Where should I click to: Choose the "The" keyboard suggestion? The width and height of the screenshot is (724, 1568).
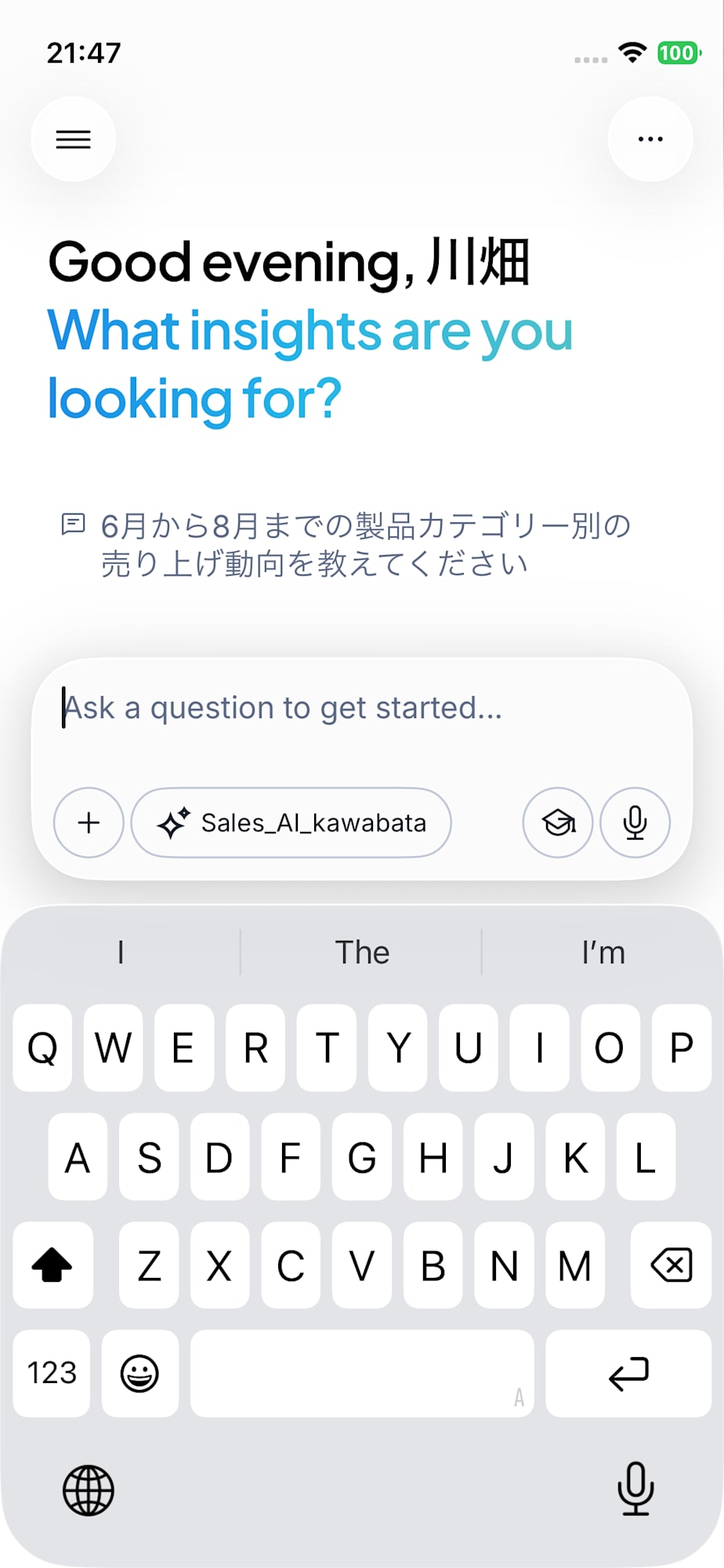[x=362, y=953]
